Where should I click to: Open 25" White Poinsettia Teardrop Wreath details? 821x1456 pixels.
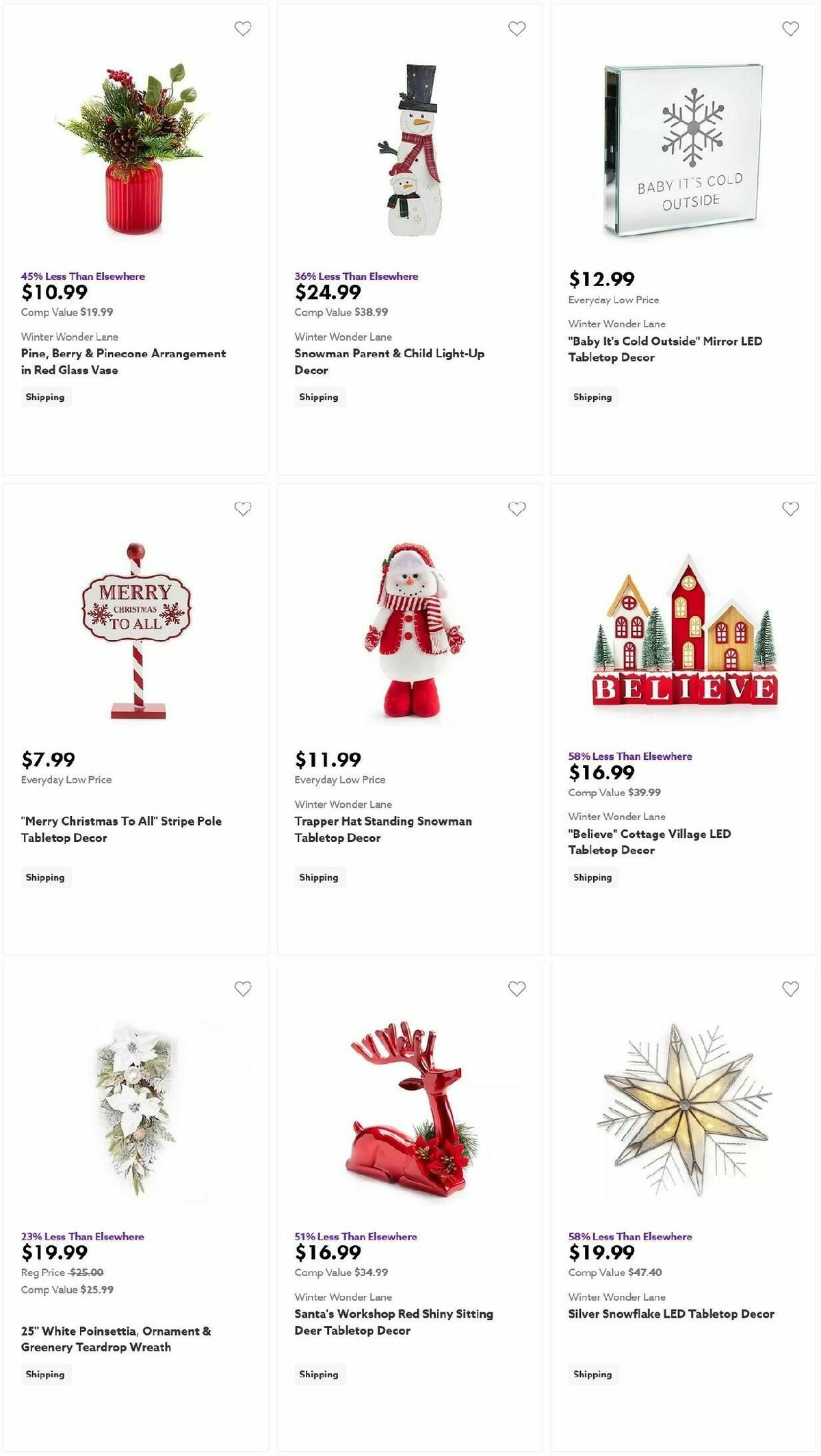[x=116, y=1339]
